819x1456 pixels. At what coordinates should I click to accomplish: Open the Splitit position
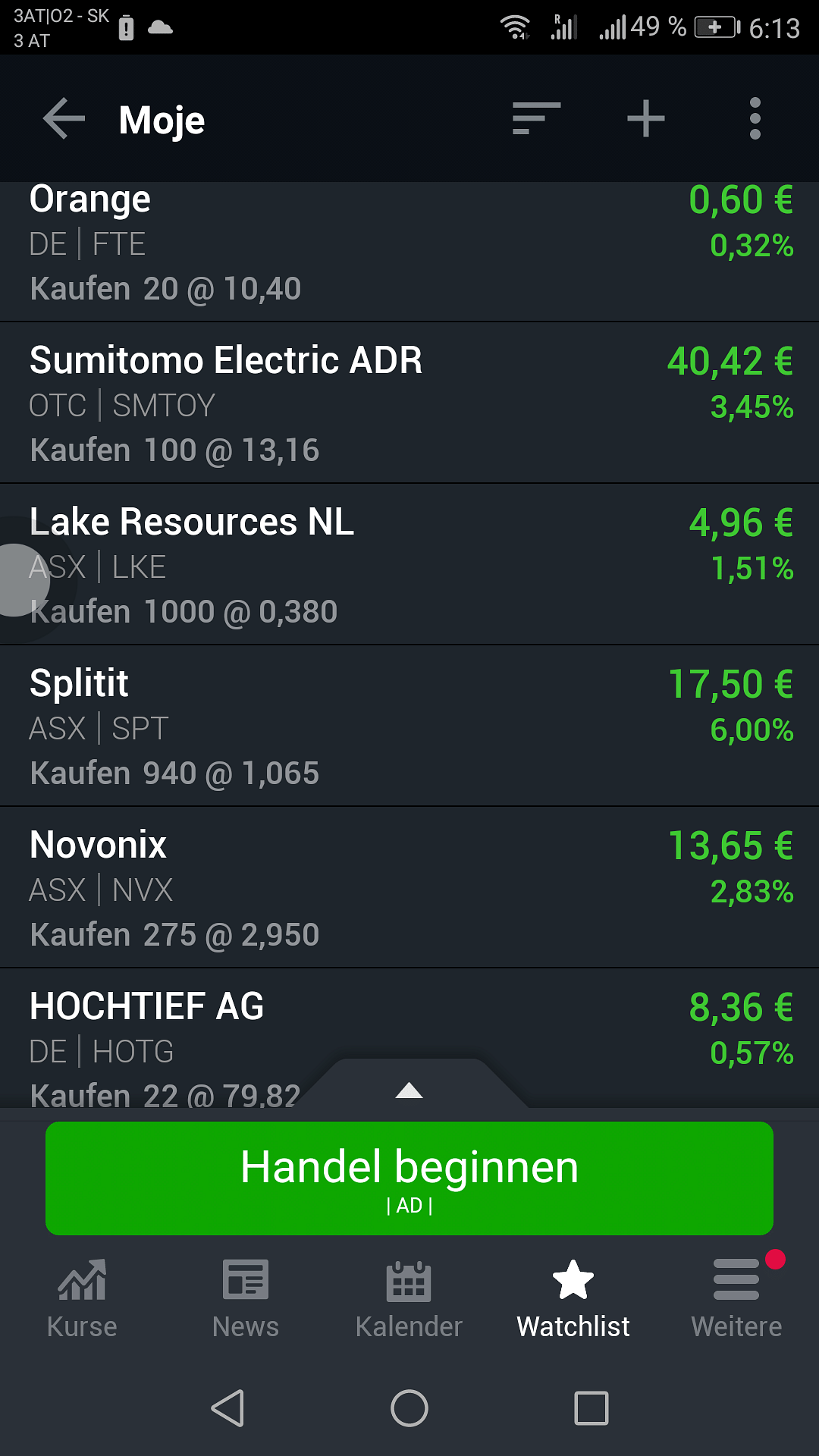[x=409, y=726]
